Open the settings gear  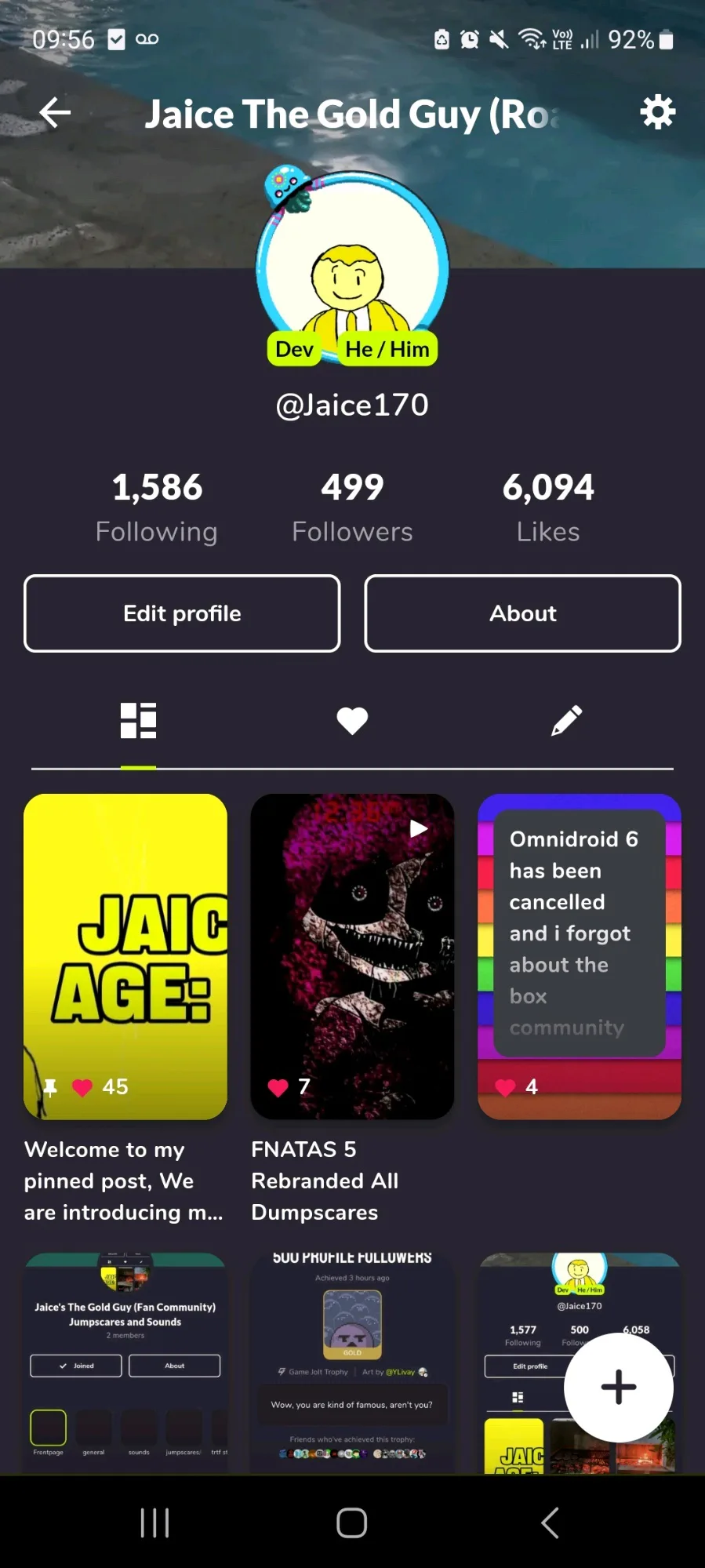pos(657,113)
